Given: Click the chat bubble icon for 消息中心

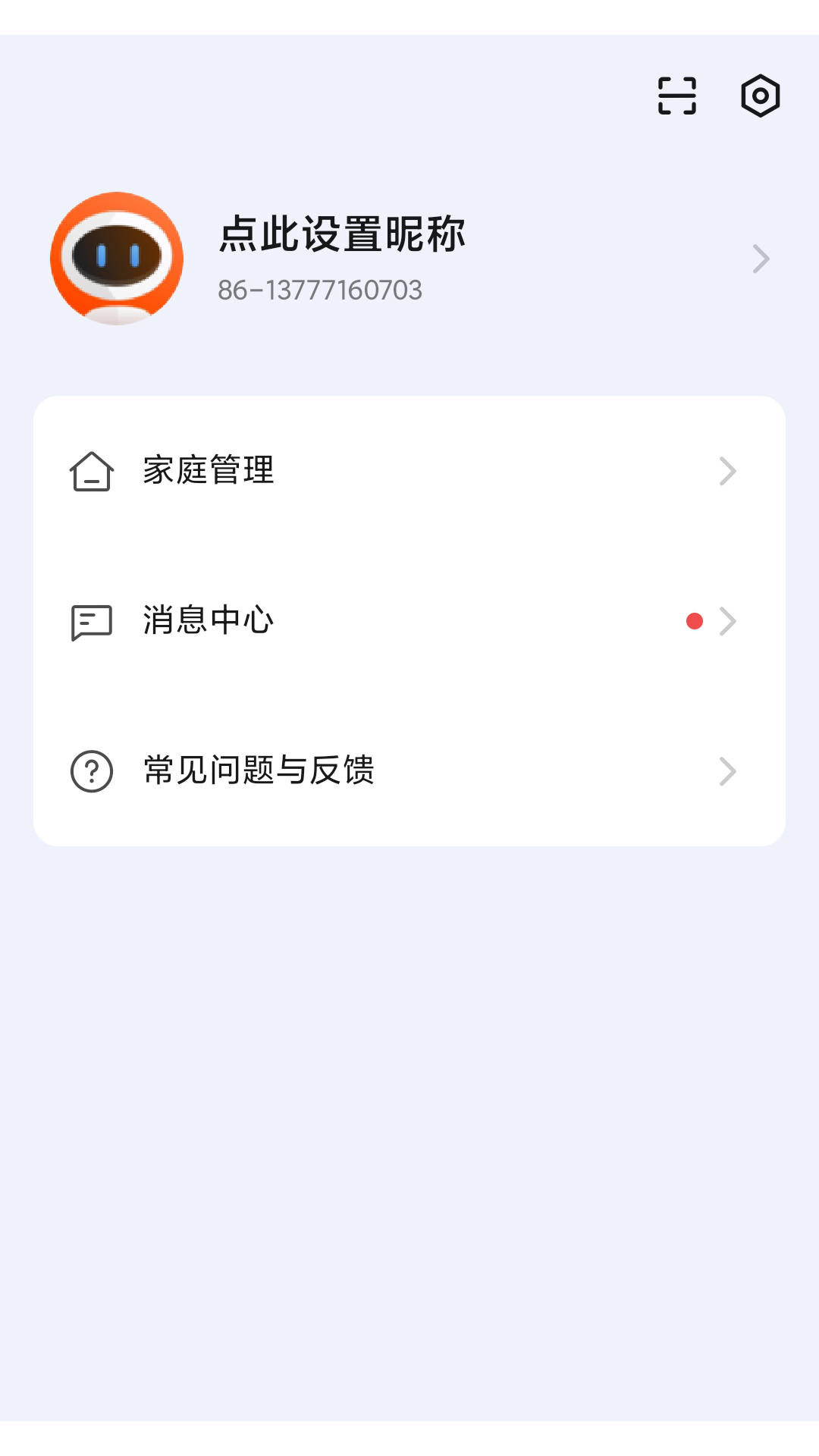Looking at the screenshot, I should [91, 622].
